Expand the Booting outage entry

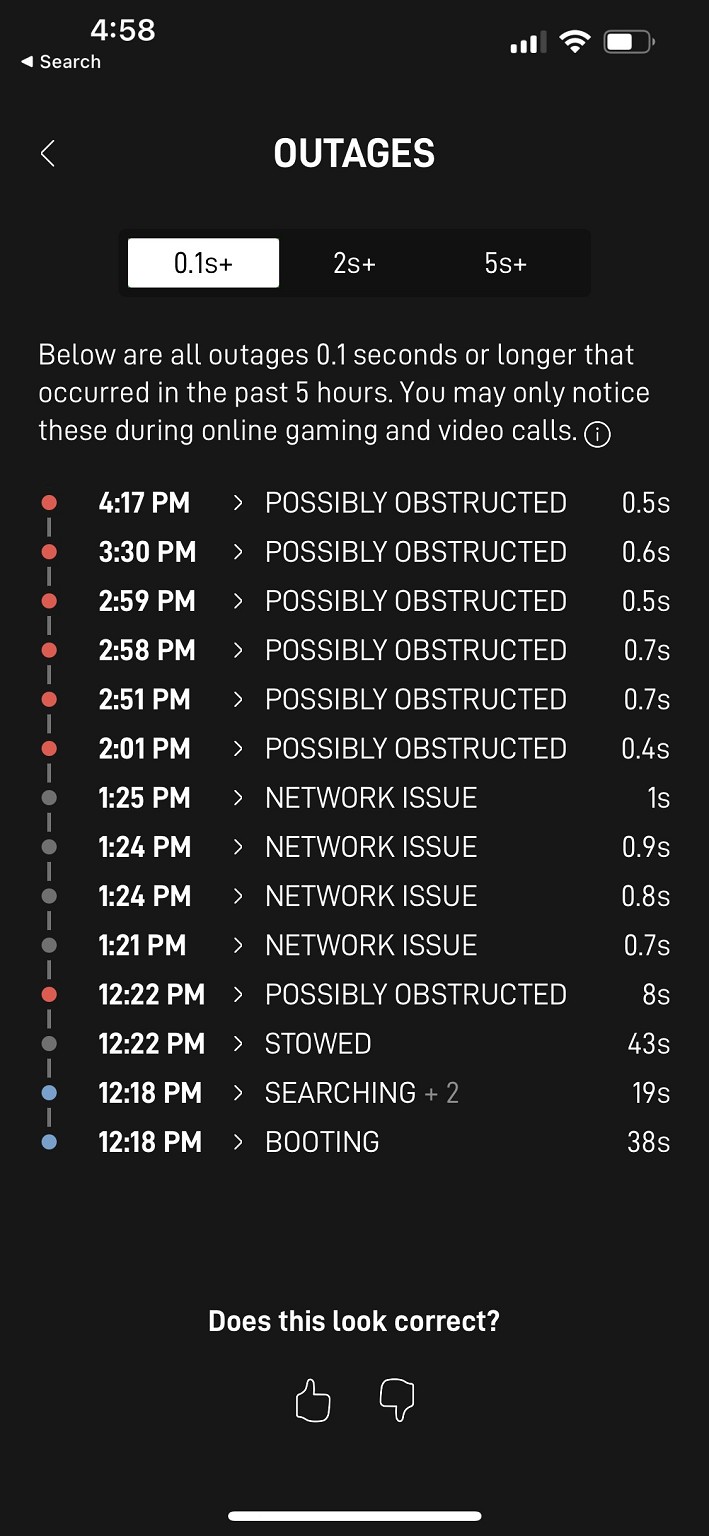point(354,1141)
